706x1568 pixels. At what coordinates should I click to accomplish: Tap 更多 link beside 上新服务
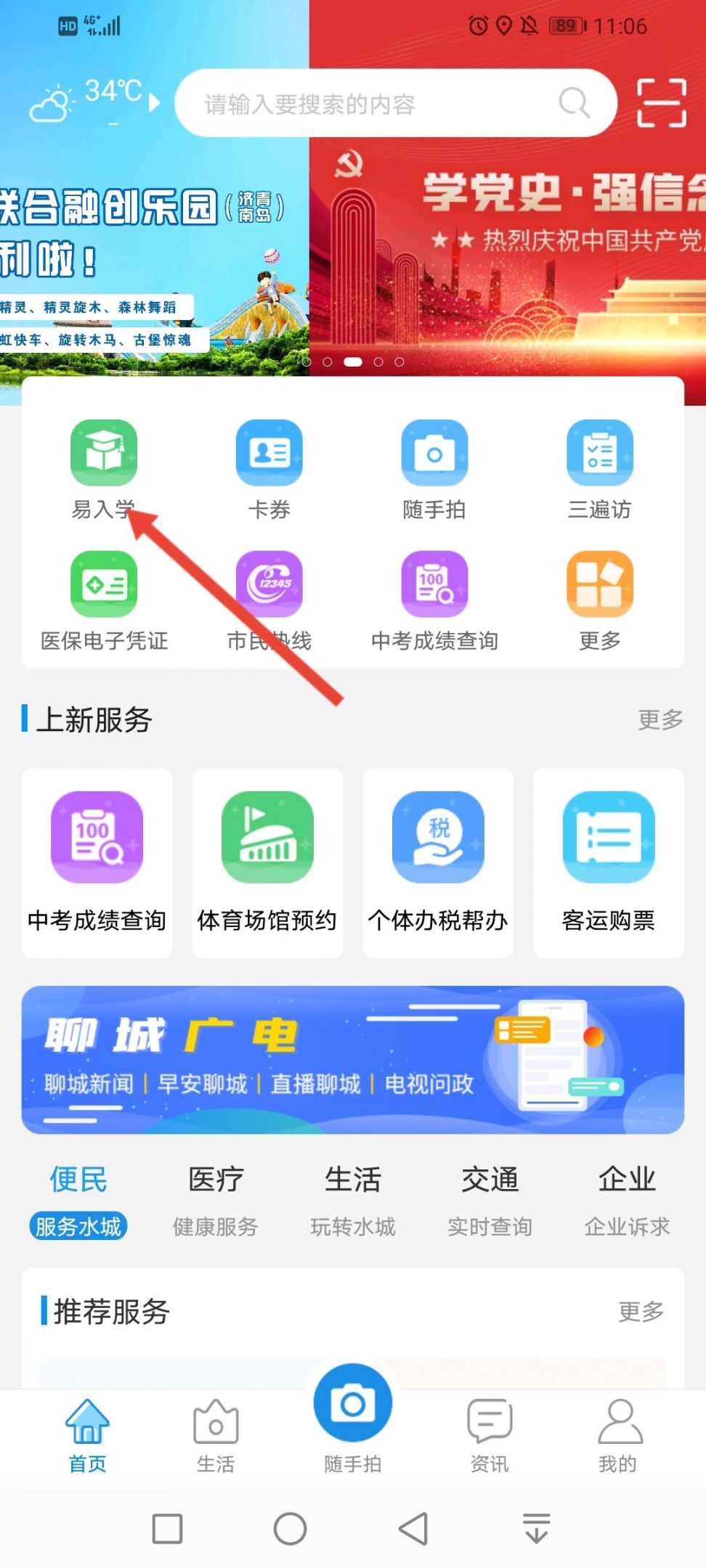click(660, 719)
